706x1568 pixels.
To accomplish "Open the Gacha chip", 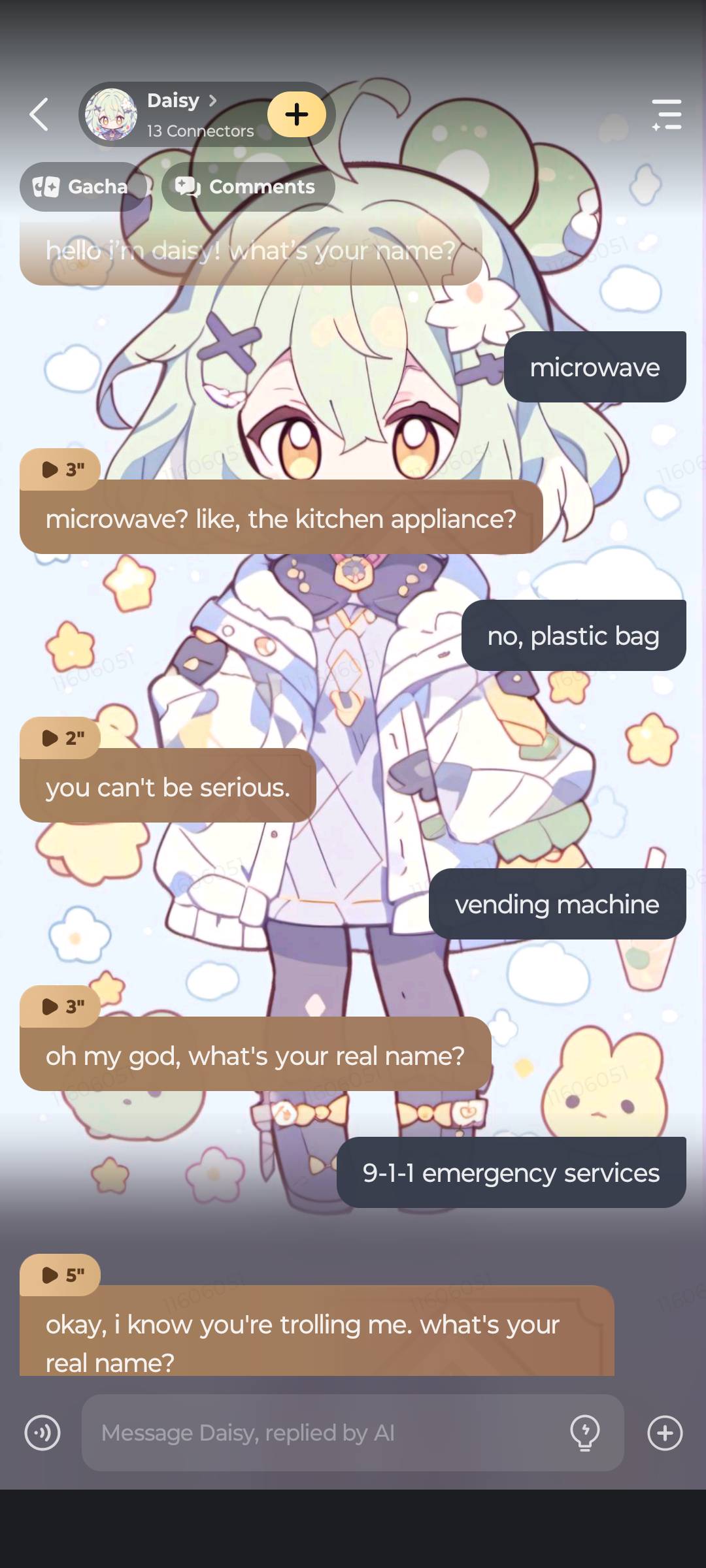I will (x=81, y=187).
